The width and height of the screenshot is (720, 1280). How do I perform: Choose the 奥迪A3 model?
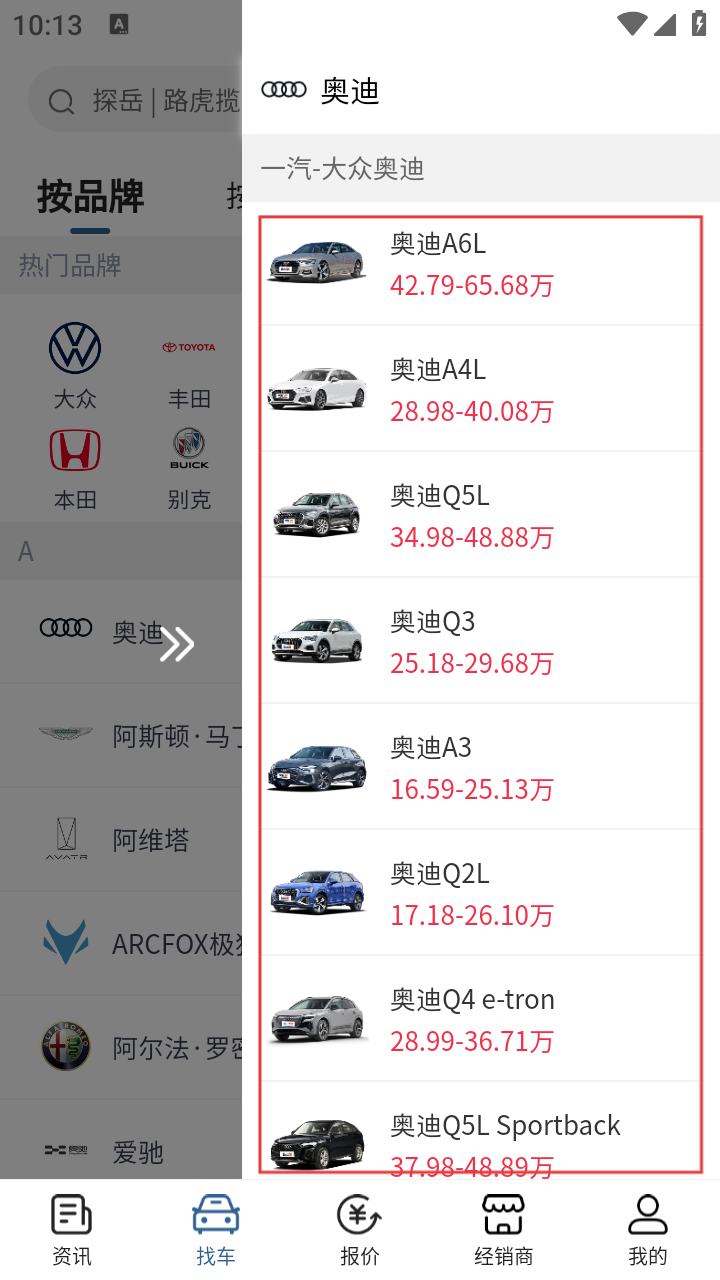click(x=480, y=767)
